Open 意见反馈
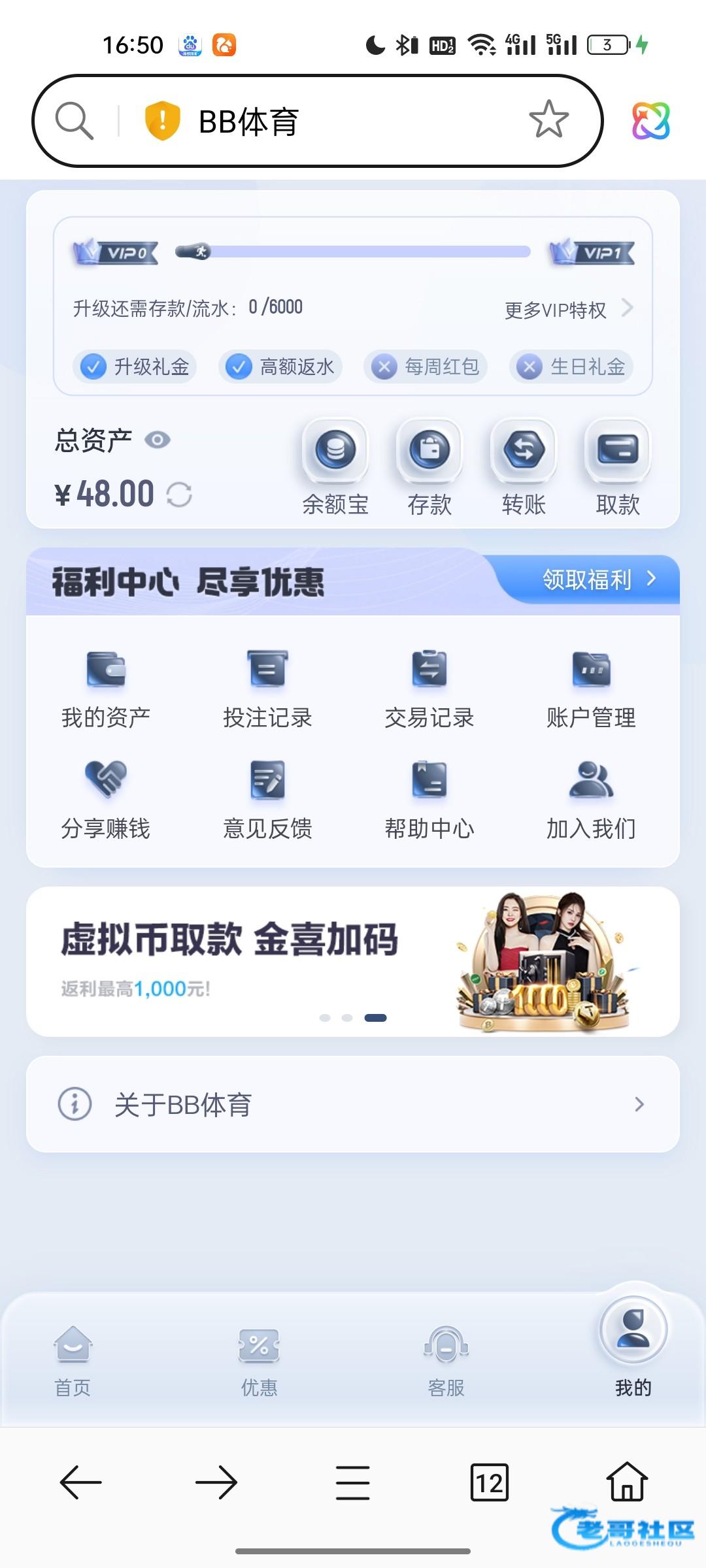706x1568 pixels. 267,800
